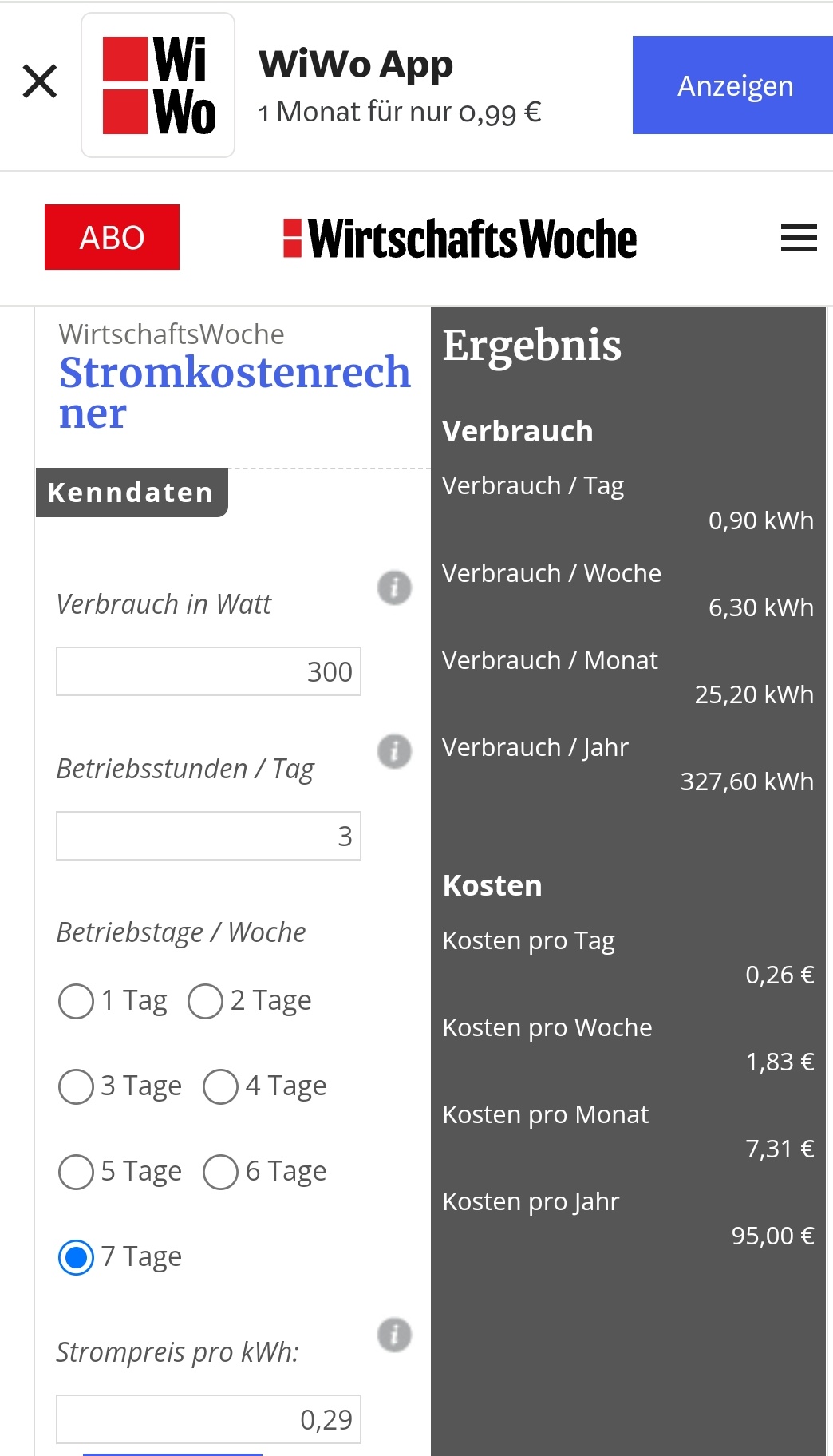Choose the 4 Tage option
Screen dimensions: 833x1456
click(x=221, y=1086)
